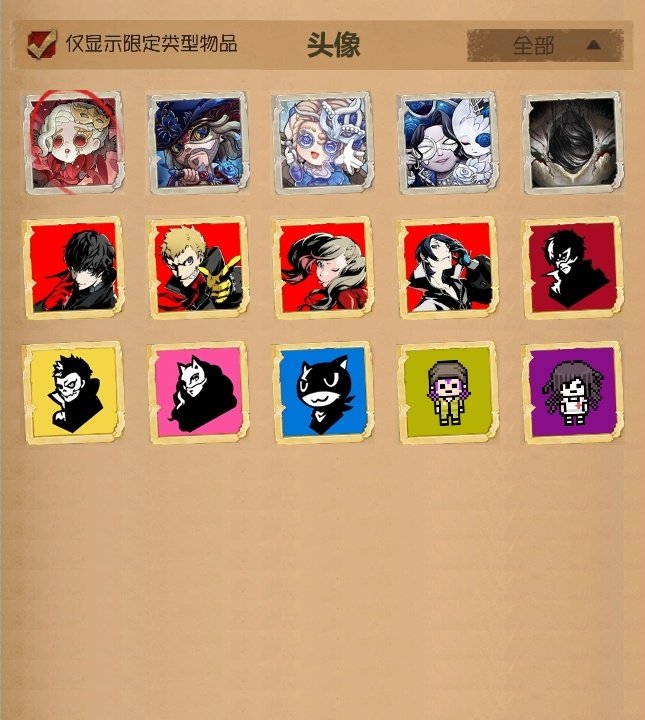The image size is (645, 720).
Task: Pick the fox mask silhouette on pink
Action: click(197, 393)
